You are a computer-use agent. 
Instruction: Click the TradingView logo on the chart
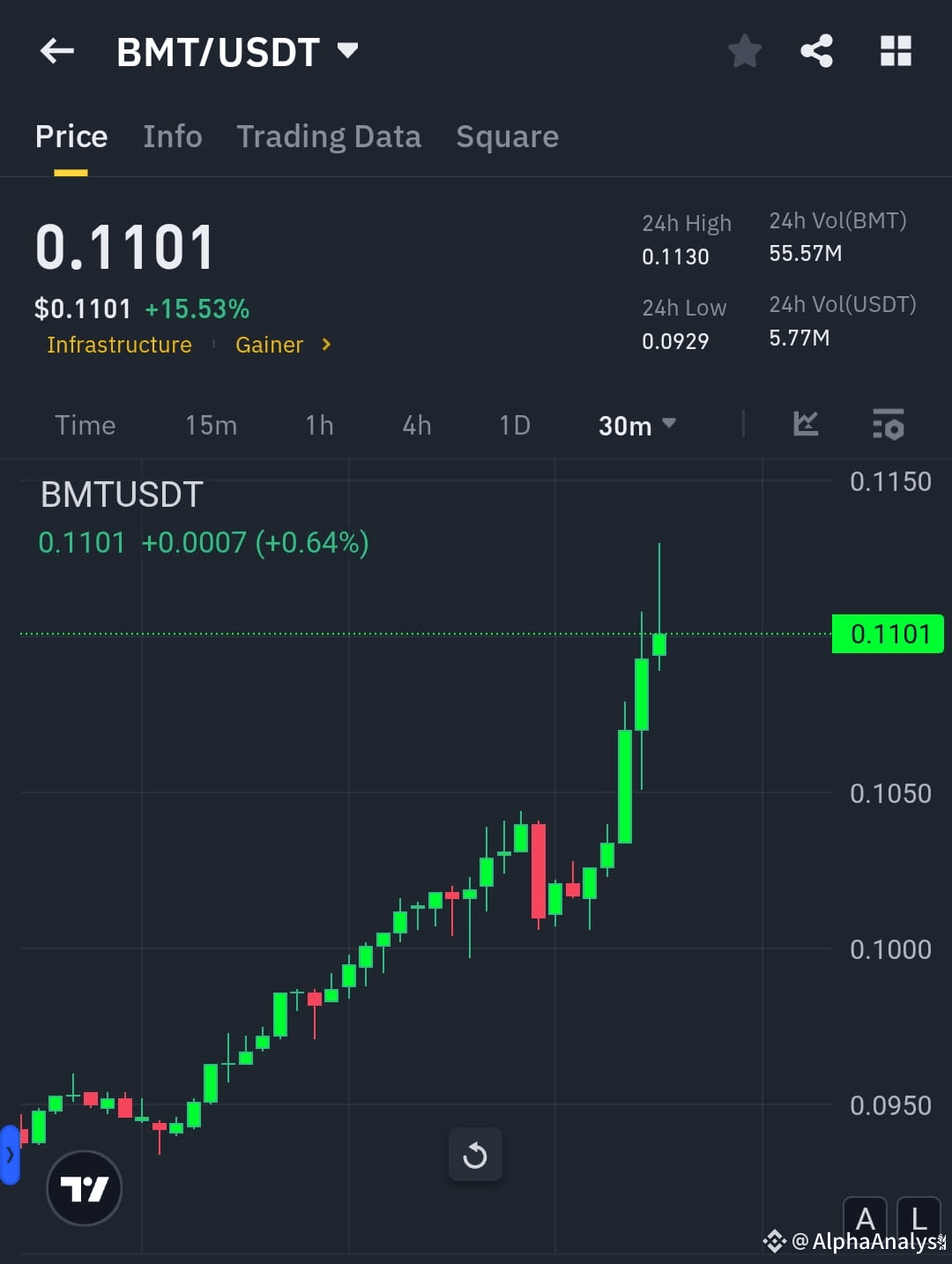[x=84, y=1187]
